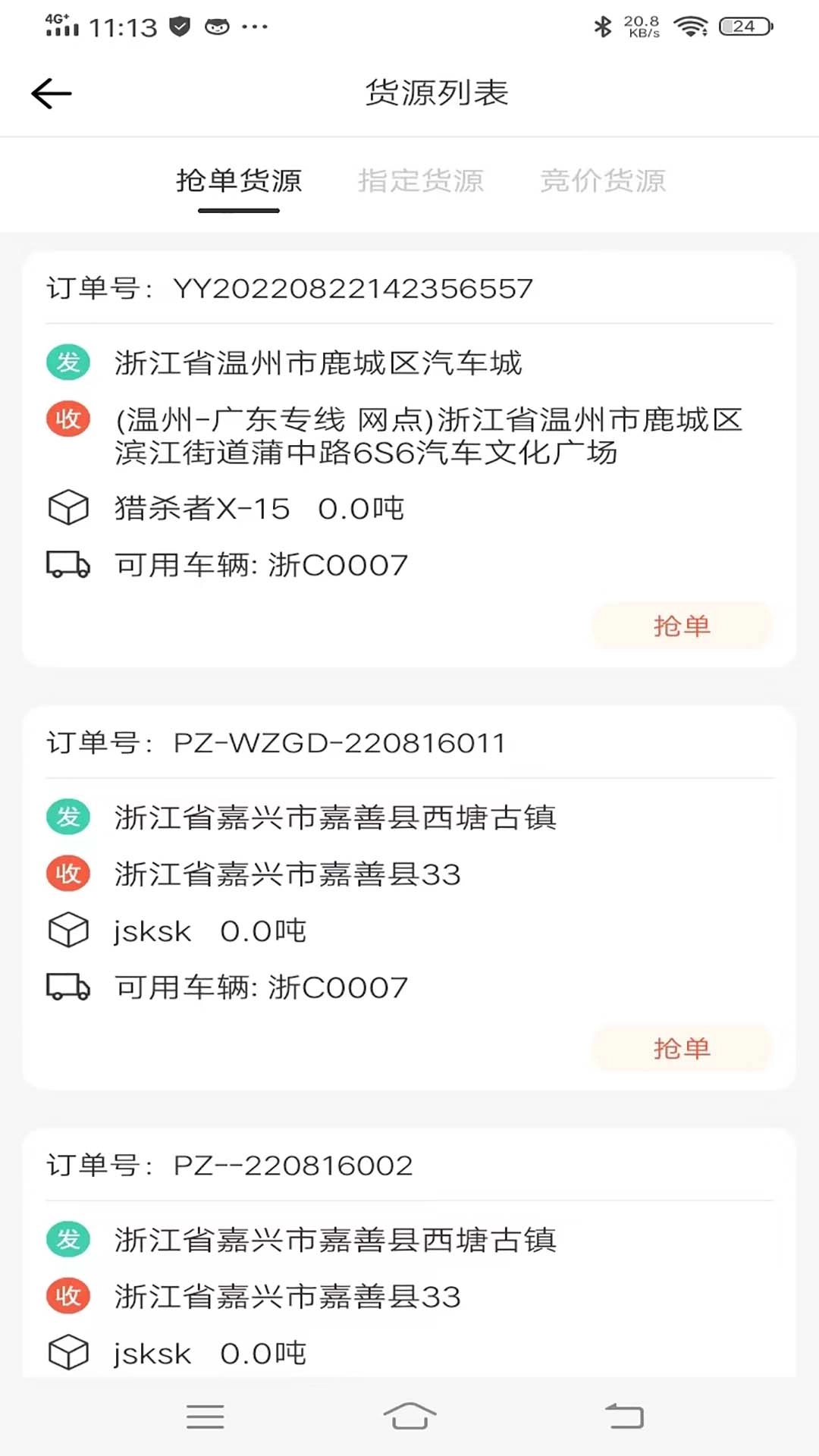This screenshot has width=819, height=1456.
Task: Tap the package icon next to jsksk cargo
Action: (x=68, y=929)
